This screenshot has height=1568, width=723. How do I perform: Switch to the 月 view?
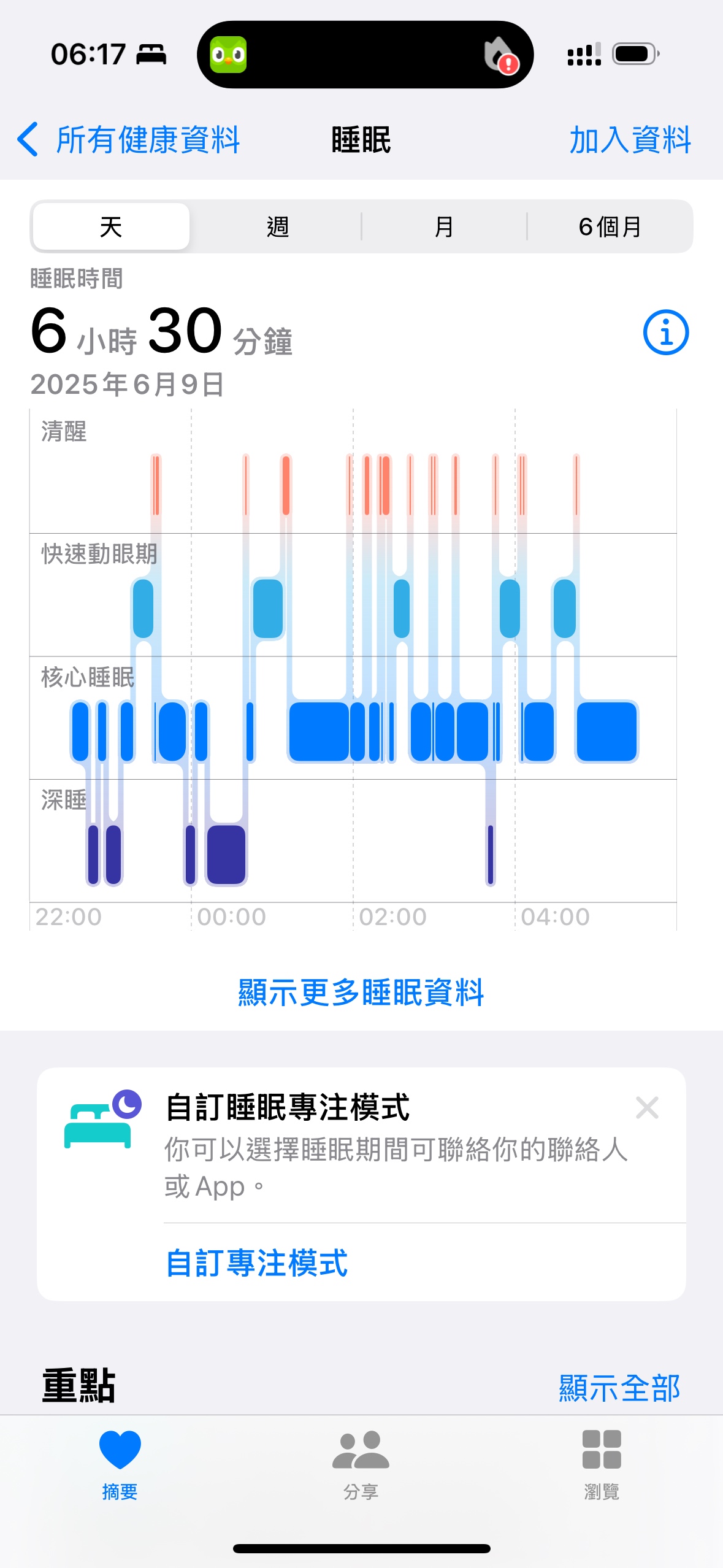(443, 227)
